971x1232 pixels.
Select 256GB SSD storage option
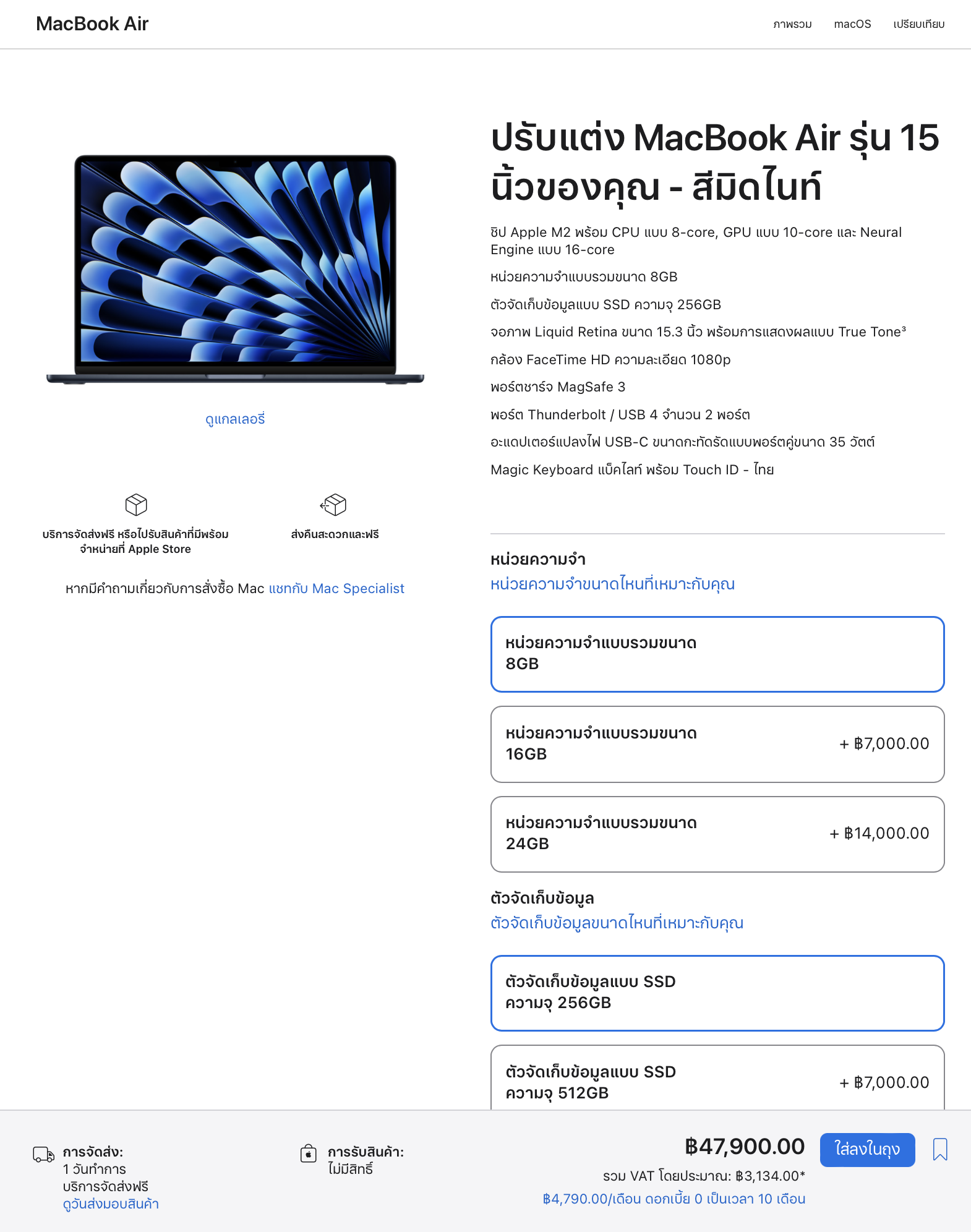(x=717, y=993)
